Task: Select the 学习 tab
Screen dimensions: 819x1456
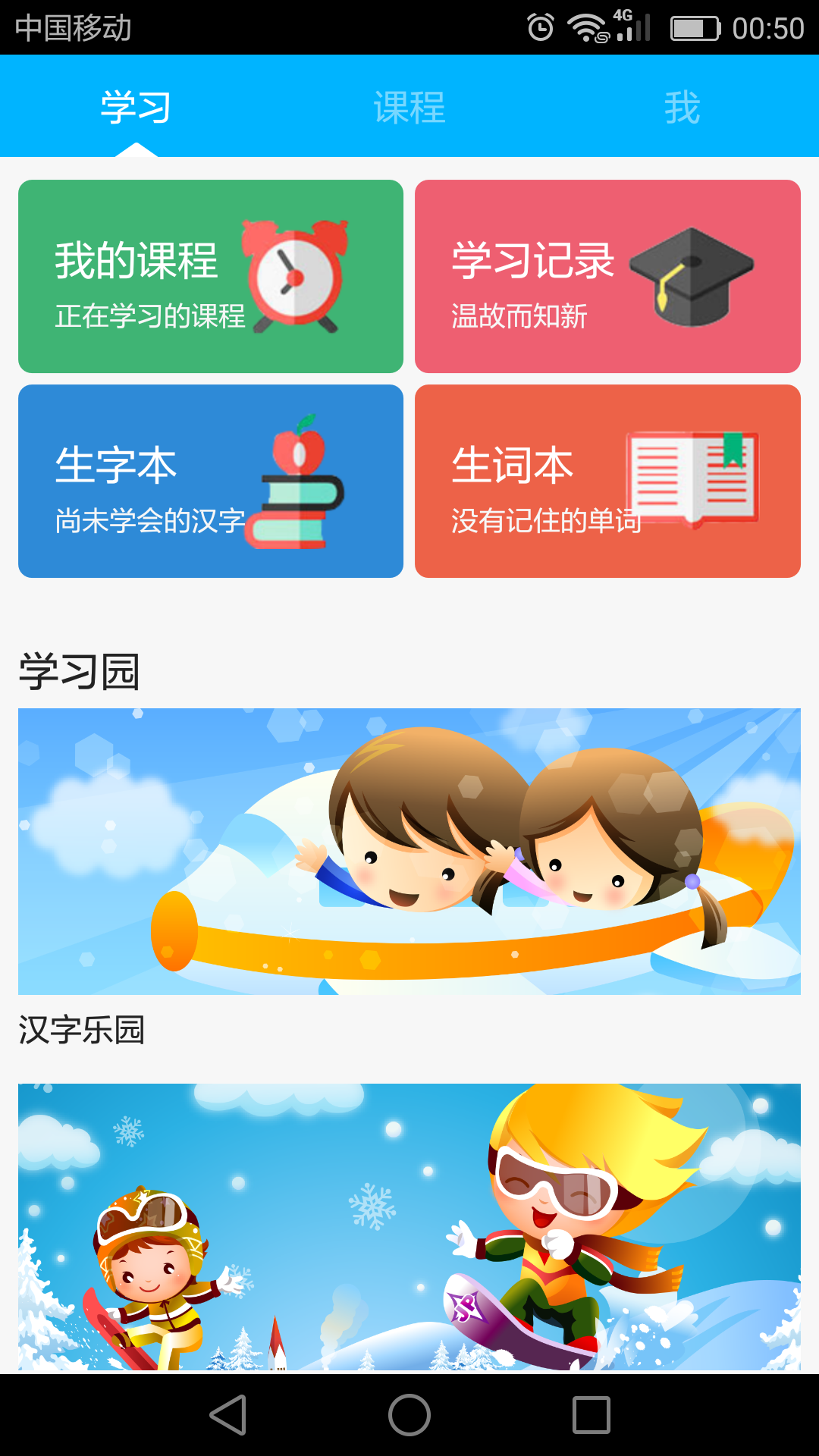Action: coord(136,107)
